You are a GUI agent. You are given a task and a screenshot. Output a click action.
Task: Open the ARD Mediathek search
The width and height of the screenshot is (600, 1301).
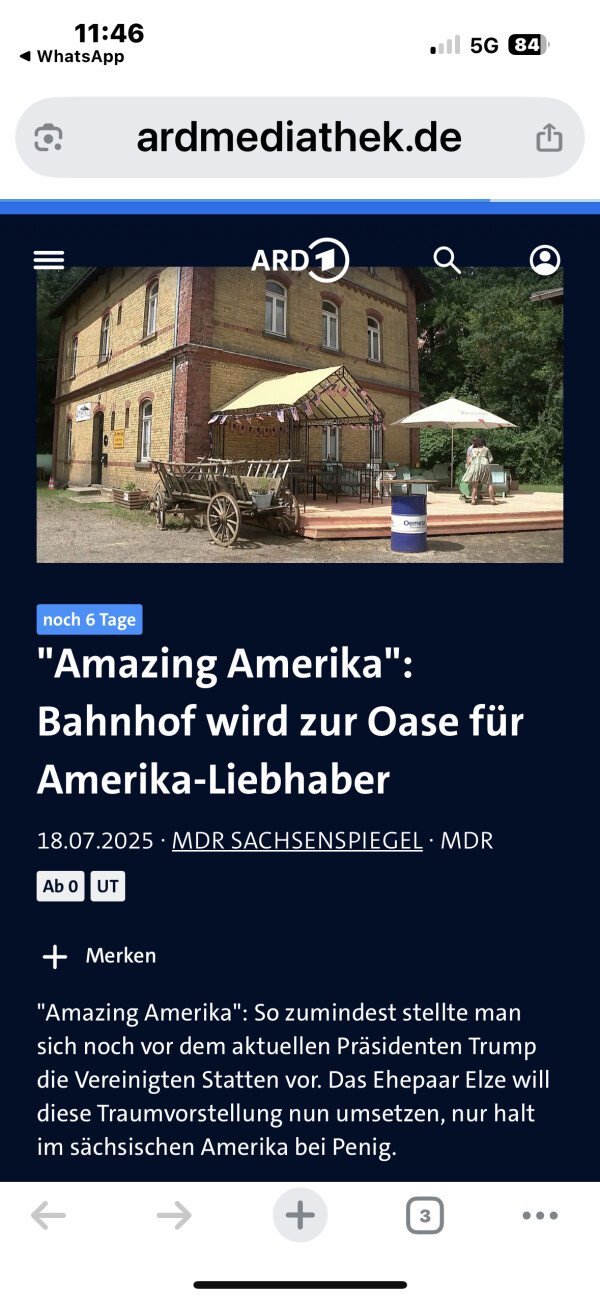tap(446, 261)
